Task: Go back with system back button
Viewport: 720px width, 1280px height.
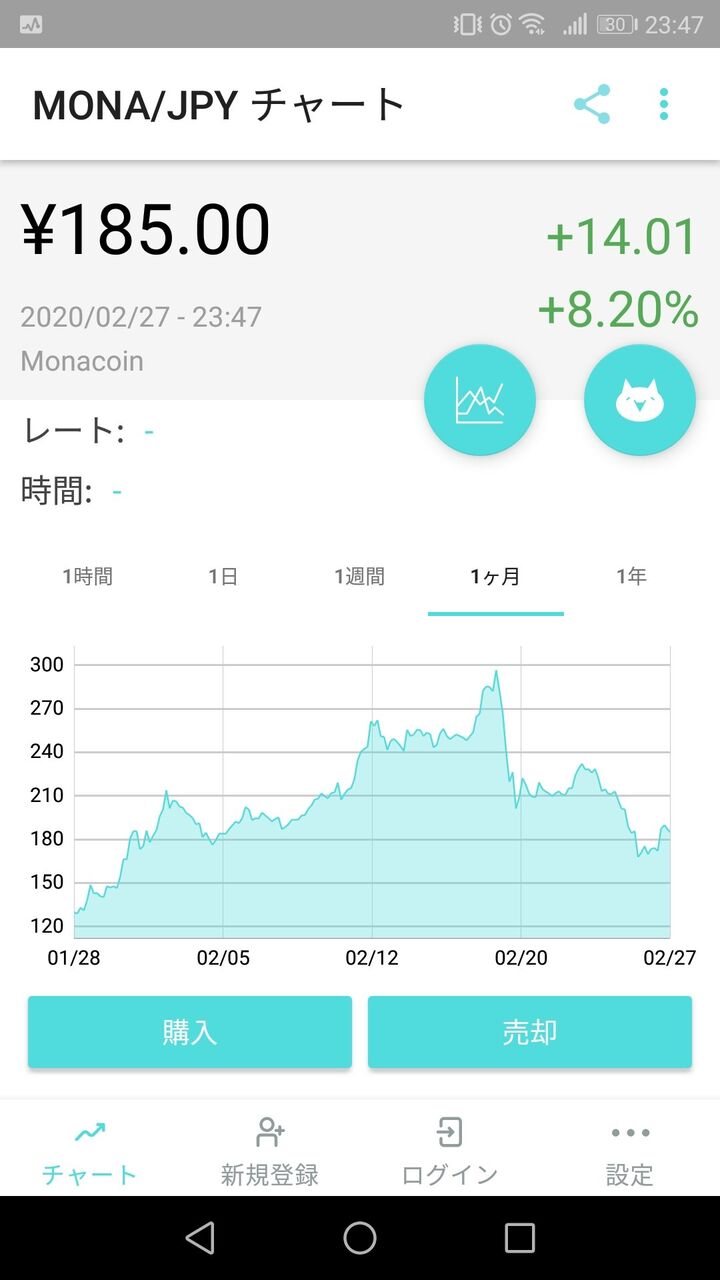Action: pyautogui.click(x=200, y=1238)
